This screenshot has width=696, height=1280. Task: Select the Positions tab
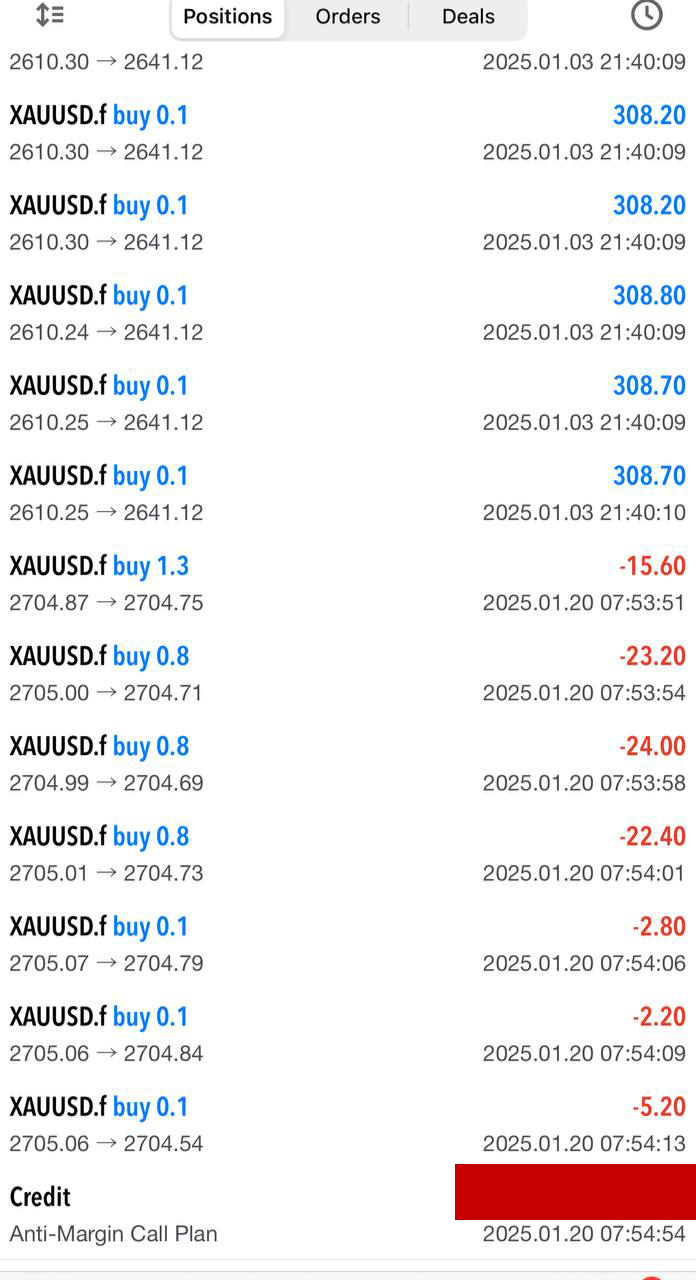[x=228, y=17]
